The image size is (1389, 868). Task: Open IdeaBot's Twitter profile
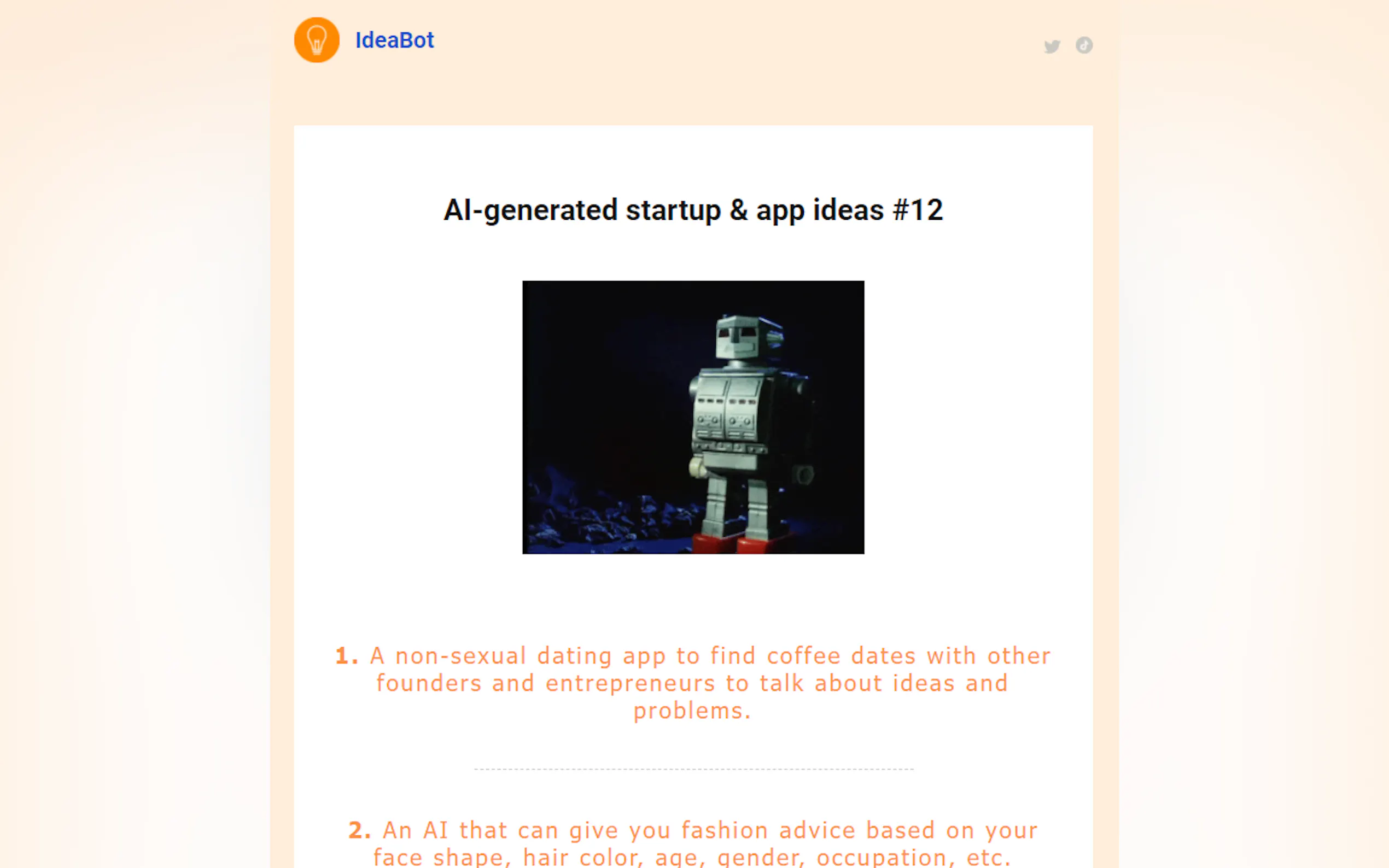pos(1052,46)
